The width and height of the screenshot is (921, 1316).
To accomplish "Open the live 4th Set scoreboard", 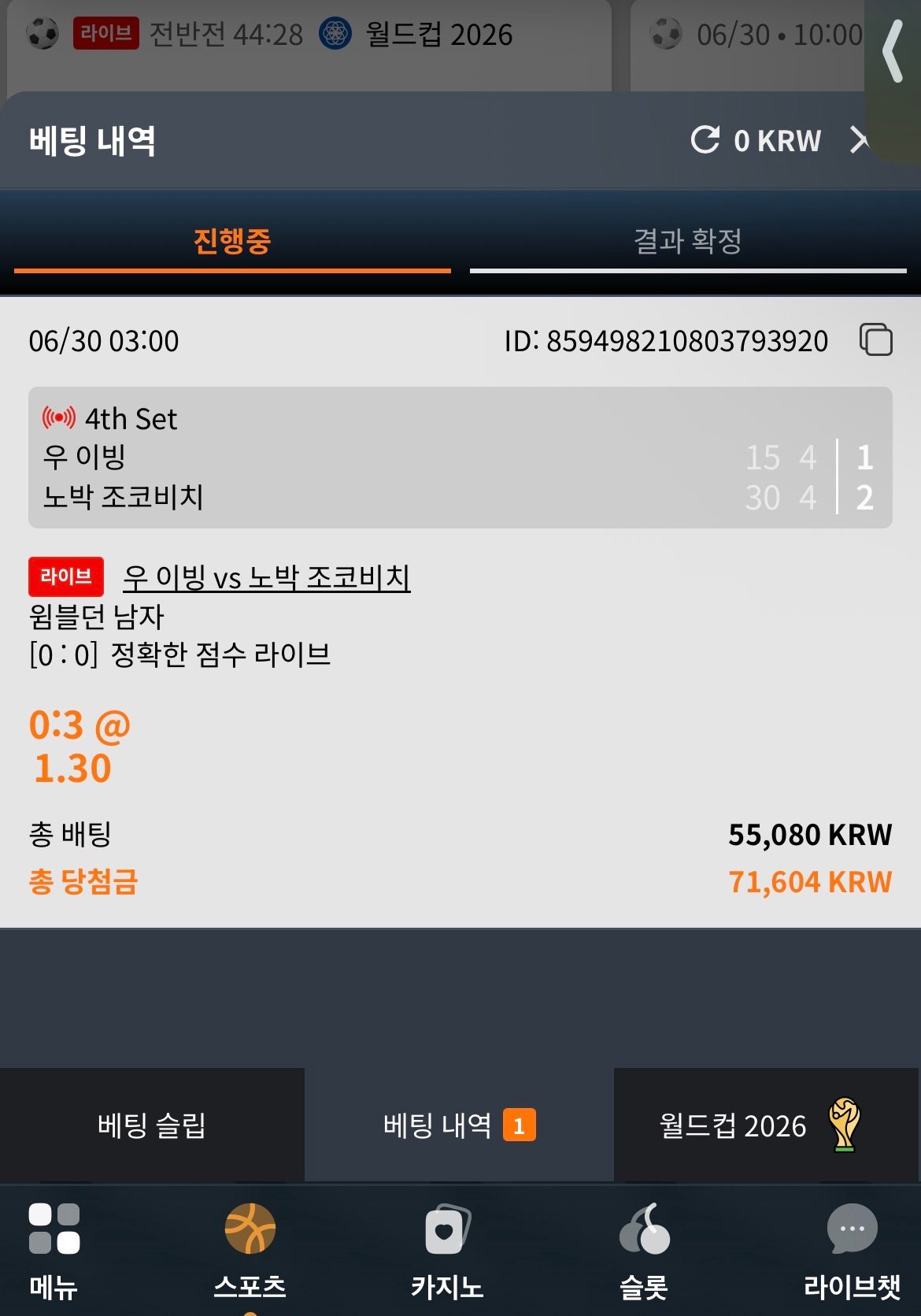I will pos(460,458).
